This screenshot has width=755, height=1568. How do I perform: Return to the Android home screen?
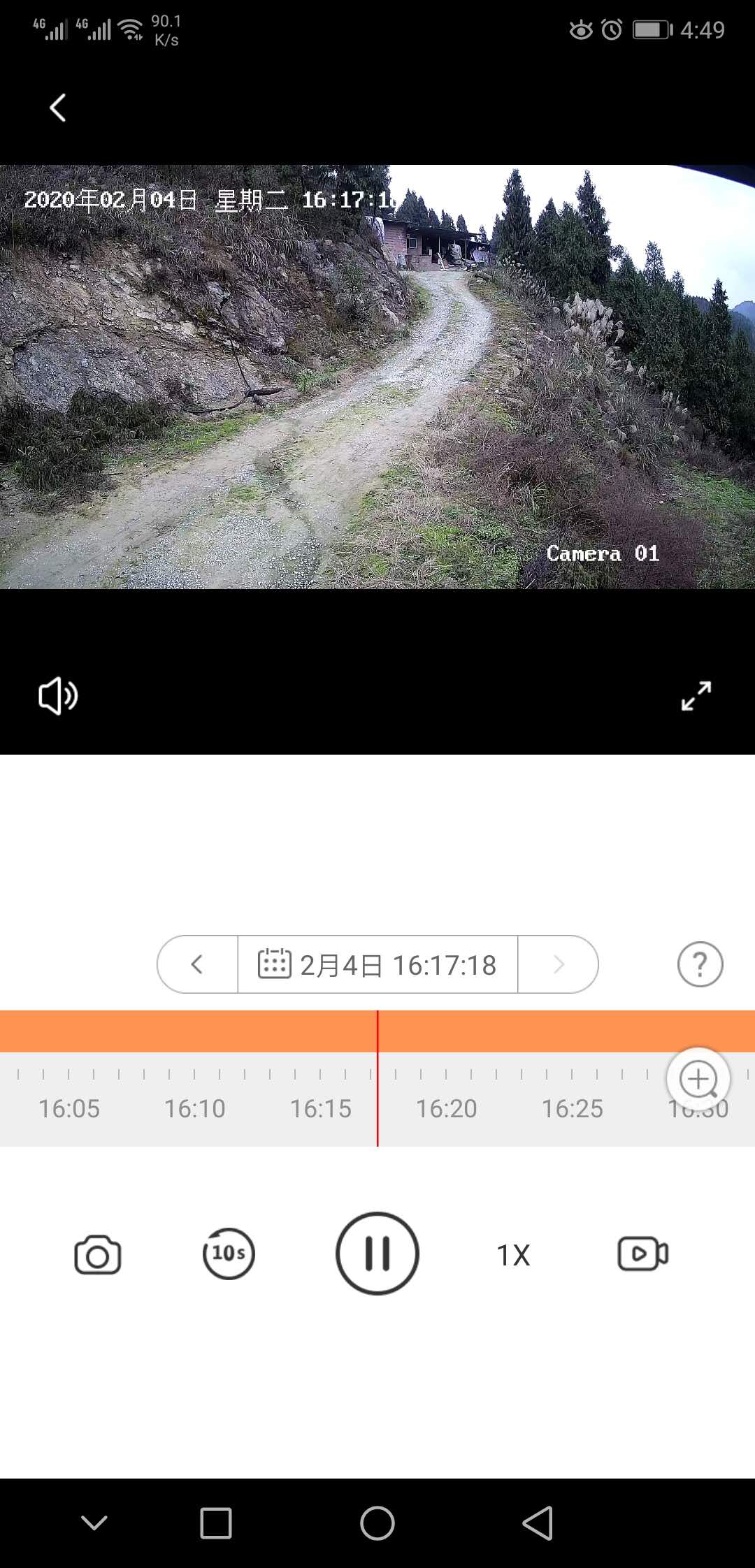coord(377,1523)
